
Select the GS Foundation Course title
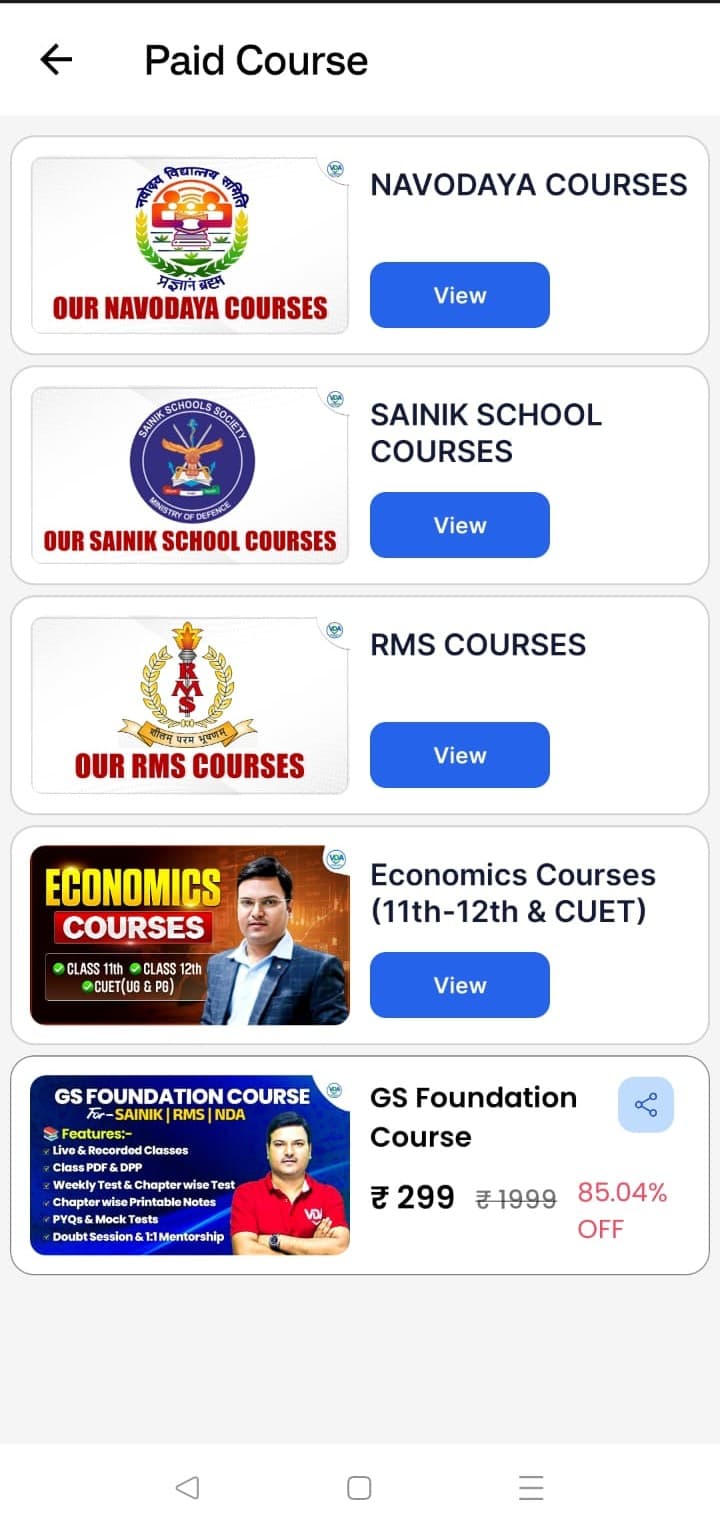point(473,1117)
